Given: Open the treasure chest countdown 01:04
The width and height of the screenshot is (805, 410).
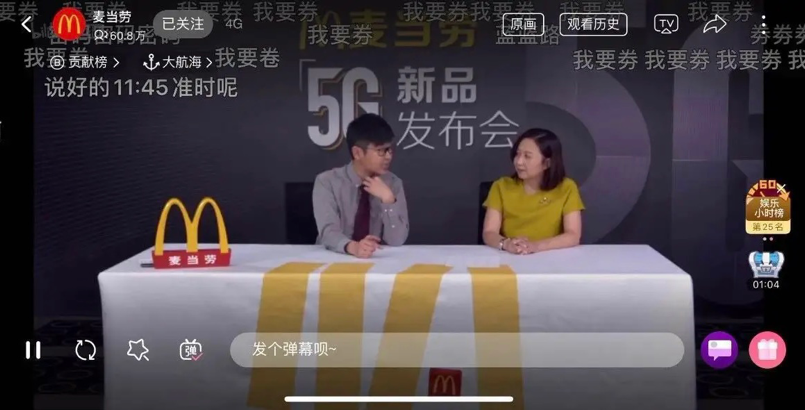Looking at the screenshot, I should [766, 268].
